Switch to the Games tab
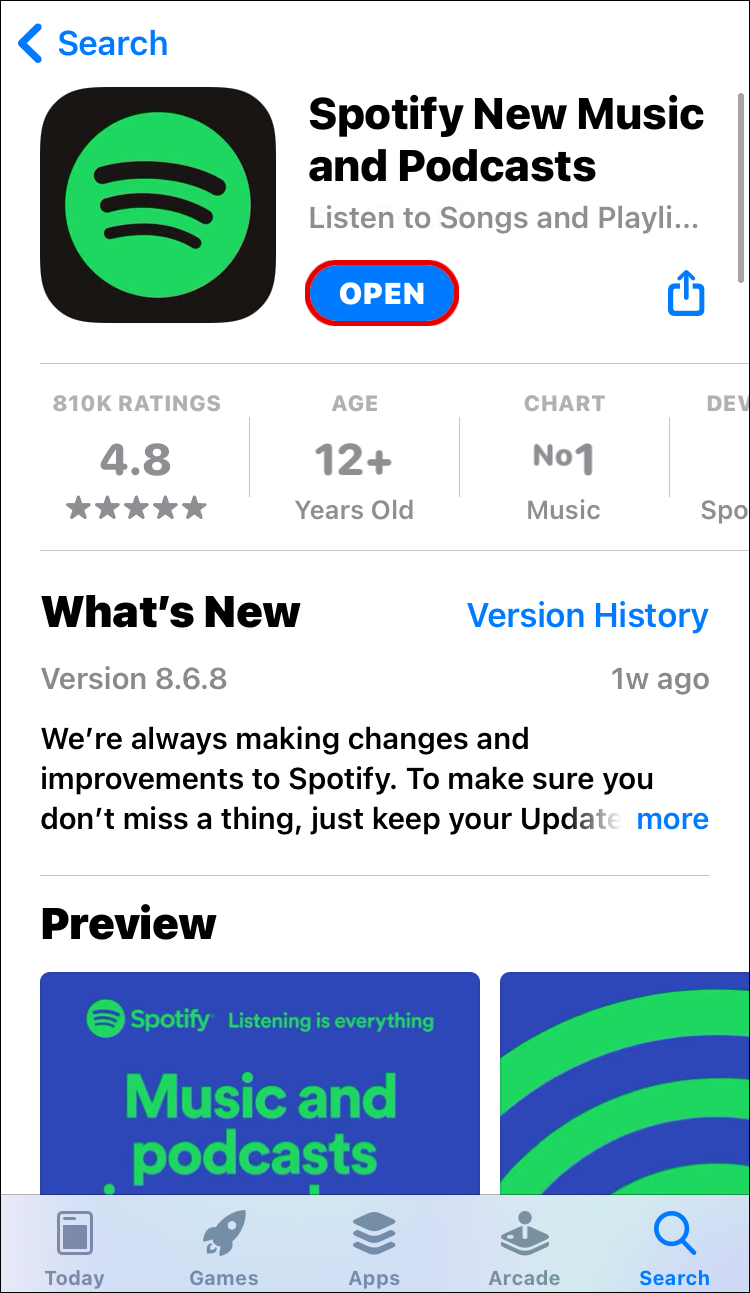750x1293 pixels. tap(224, 1248)
